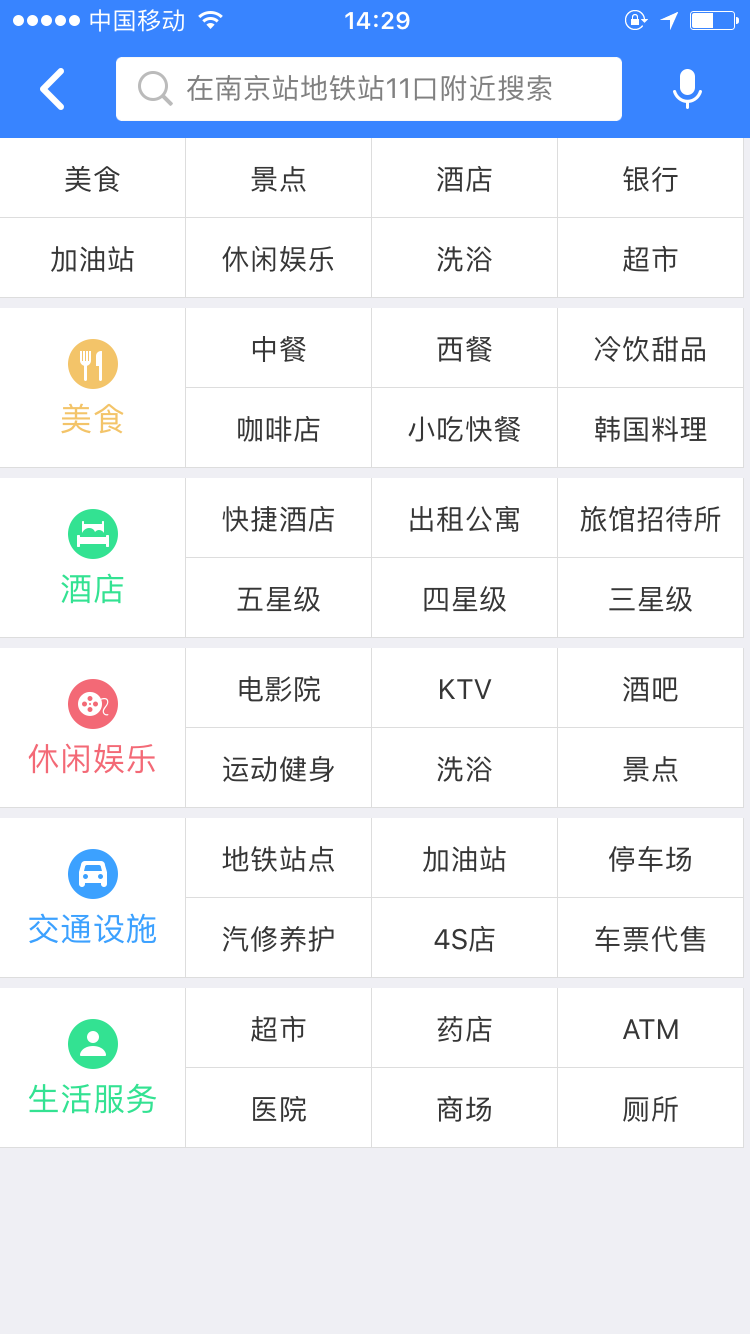This screenshot has width=750, height=1334.
Task: Find 冷饮甜品 shops nearby
Action: (x=650, y=349)
